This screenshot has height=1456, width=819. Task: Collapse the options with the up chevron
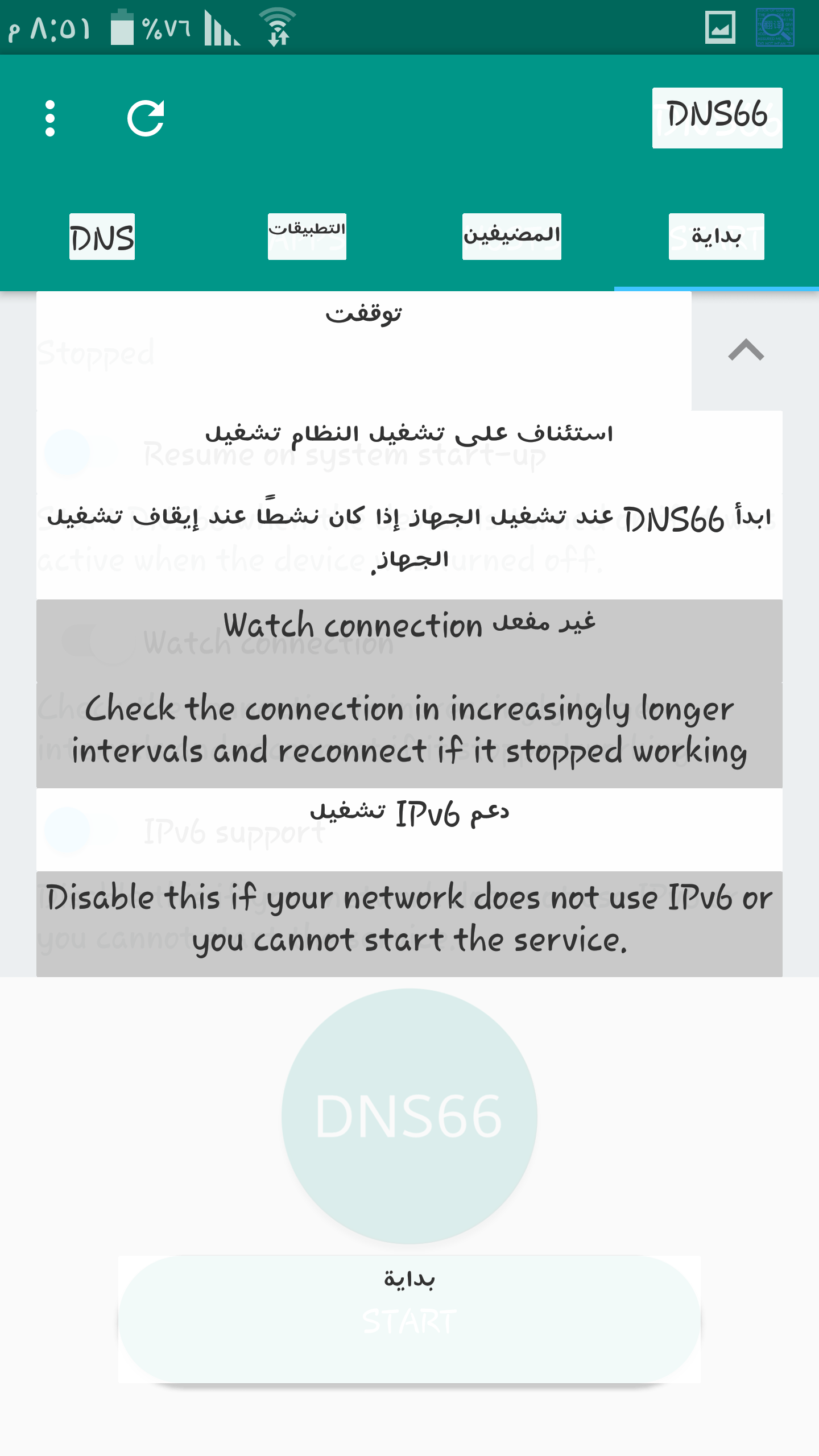click(746, 350)
